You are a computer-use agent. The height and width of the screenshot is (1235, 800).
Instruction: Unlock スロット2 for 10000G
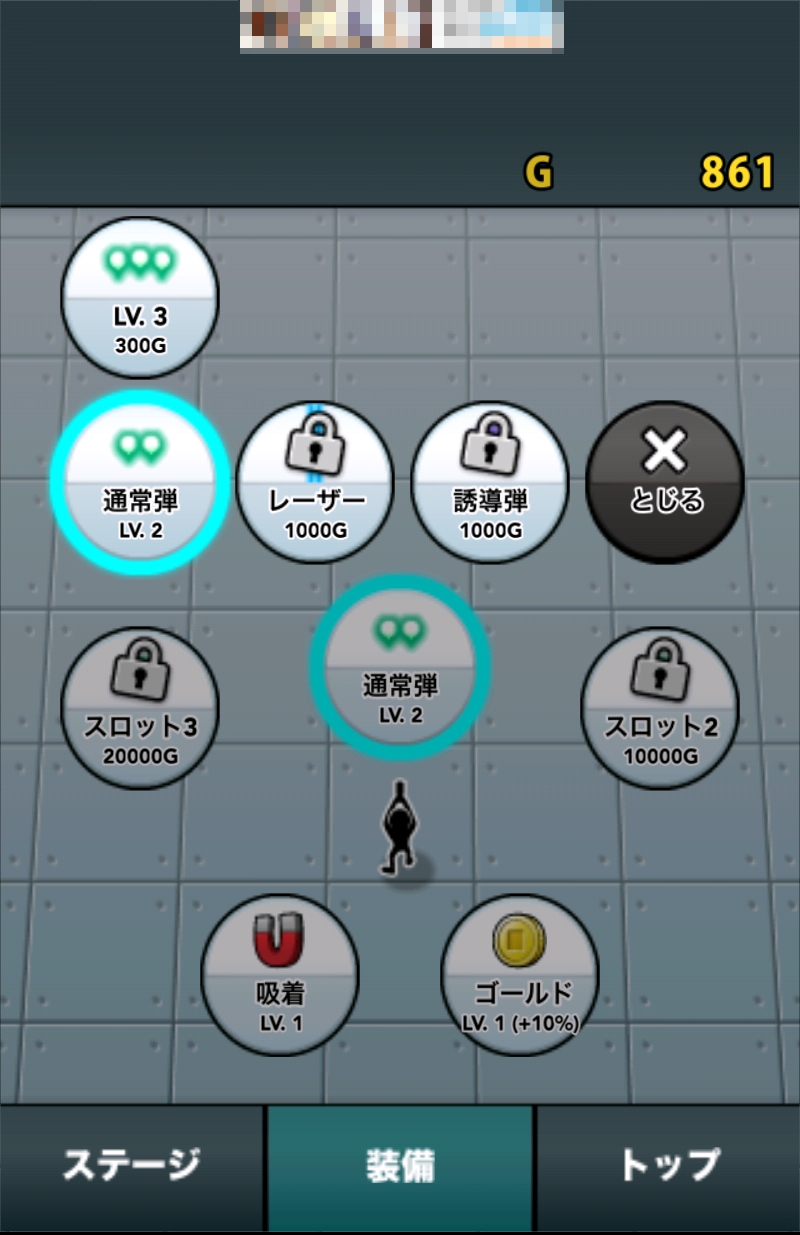(660, 708)
